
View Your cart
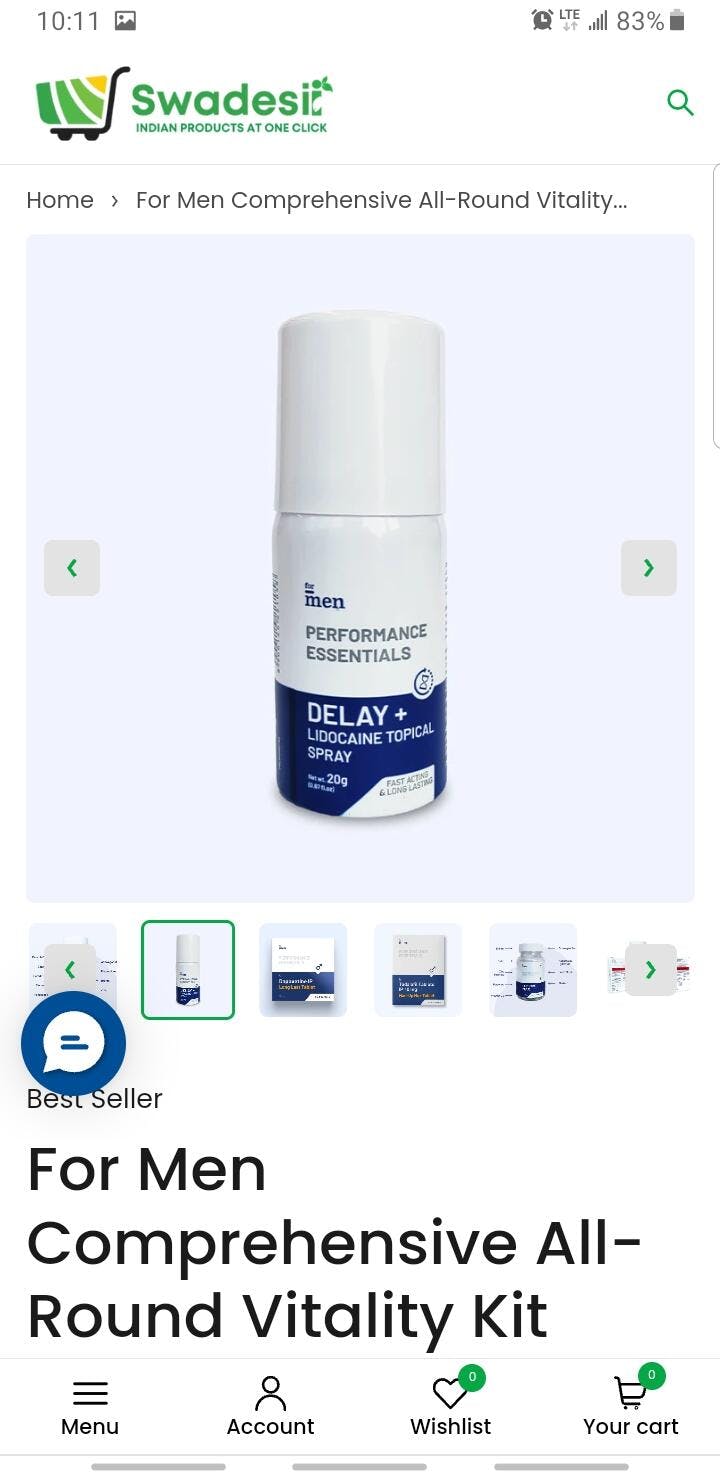click(631, 1407)
